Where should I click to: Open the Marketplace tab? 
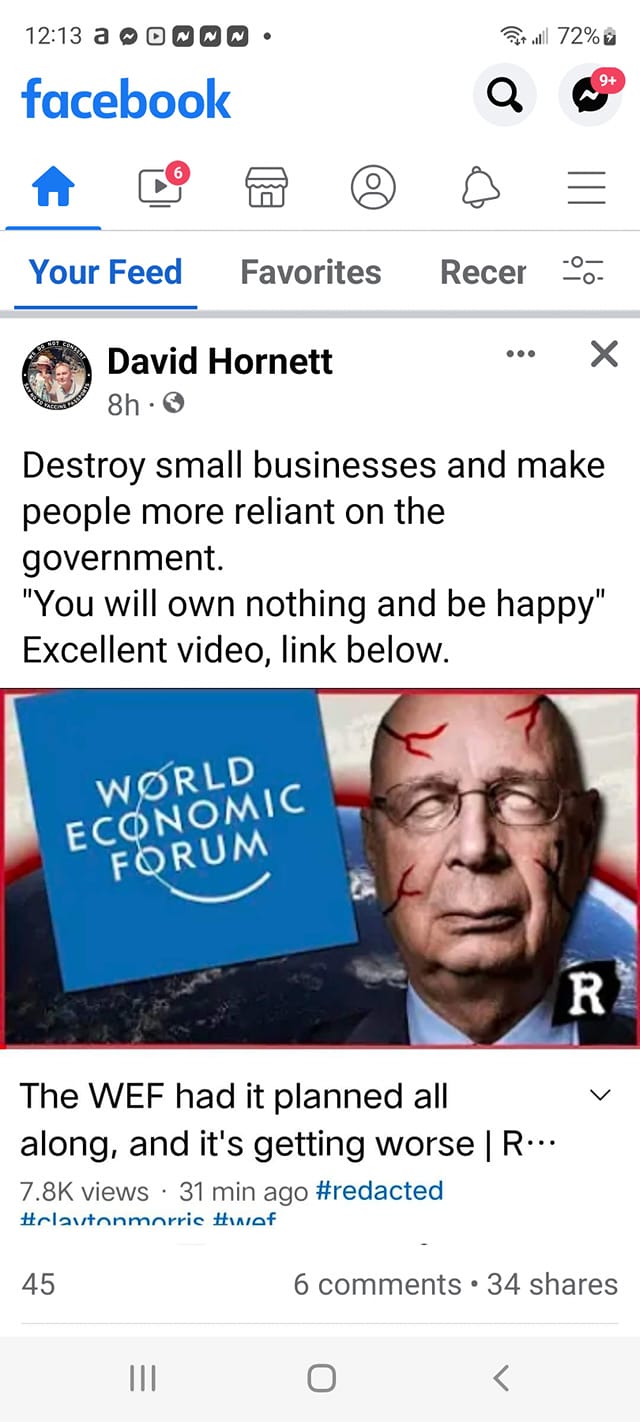coord(266,187)
